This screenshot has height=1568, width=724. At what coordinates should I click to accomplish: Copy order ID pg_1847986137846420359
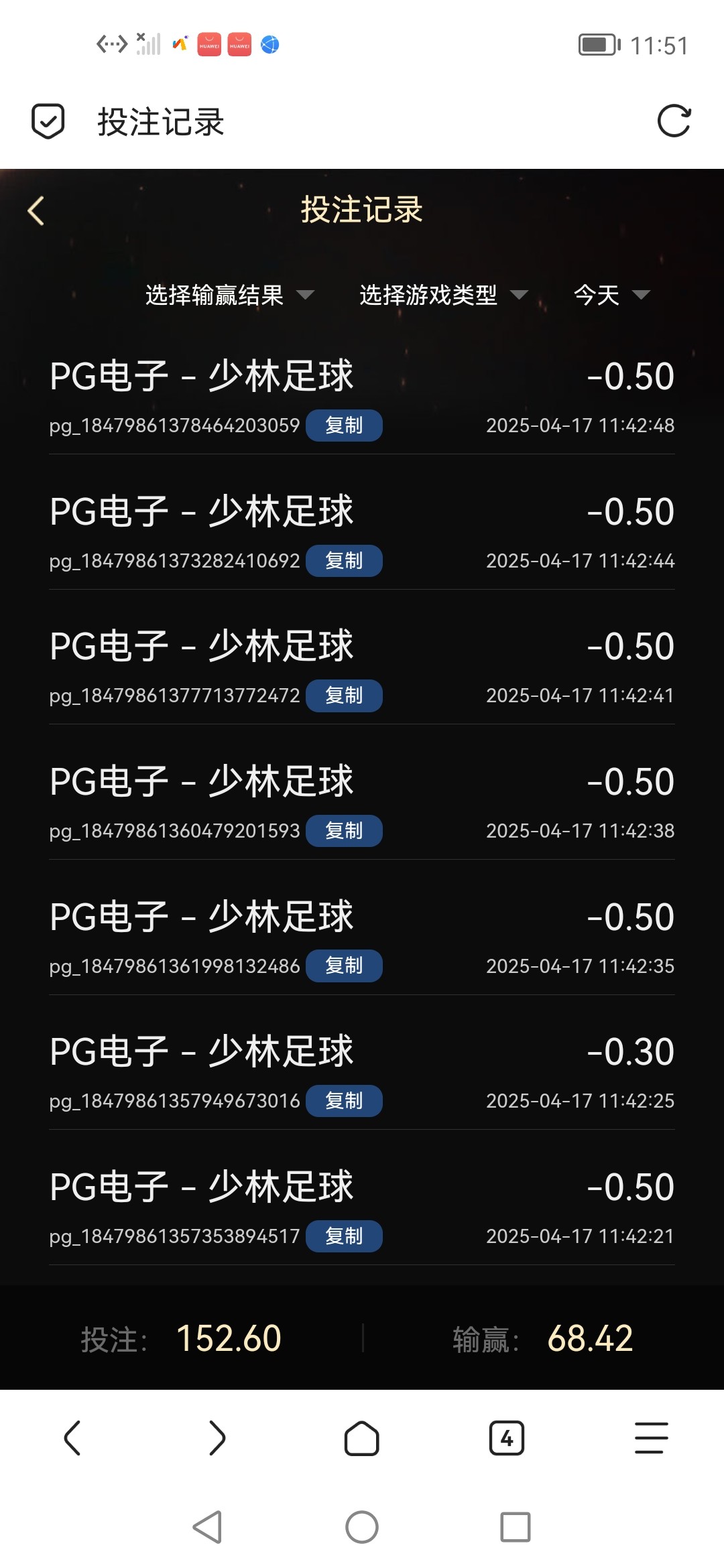coord(344,426)
